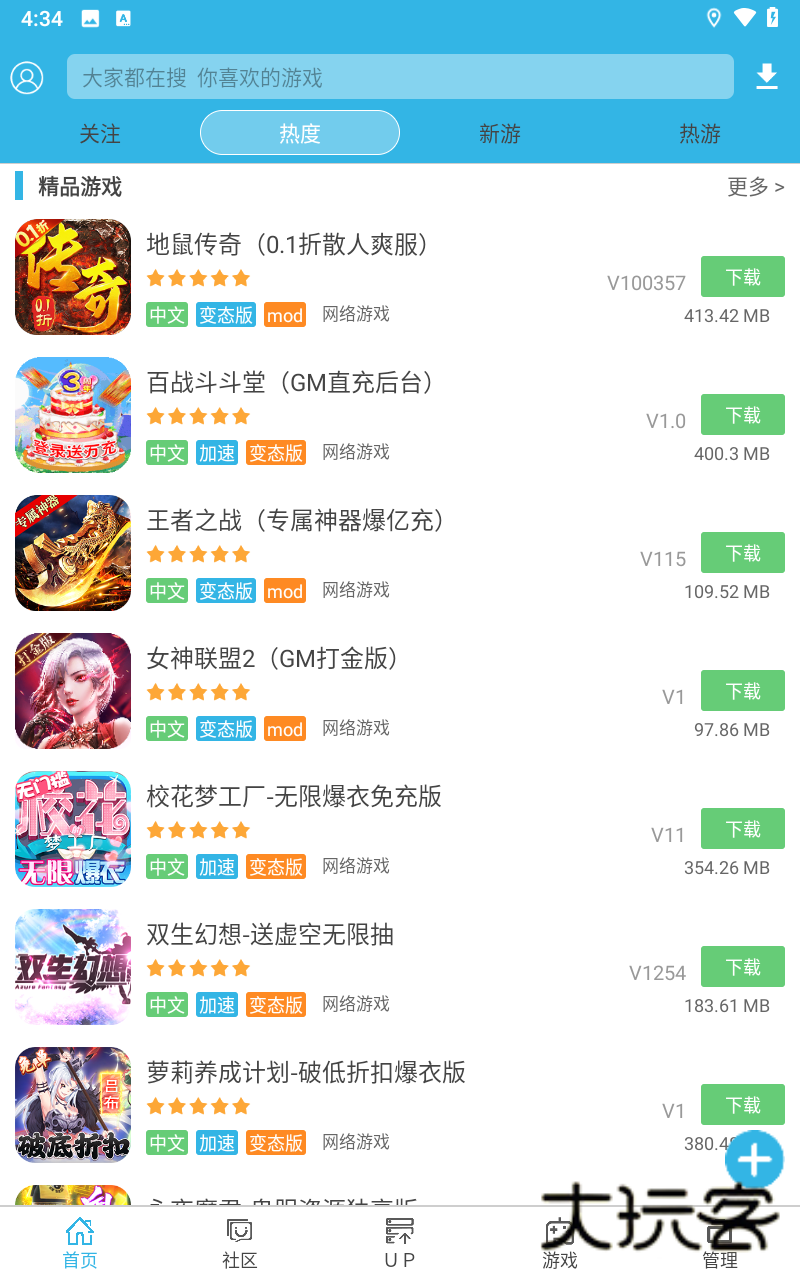Switch to the 新游 tab

tap(500, 133)
